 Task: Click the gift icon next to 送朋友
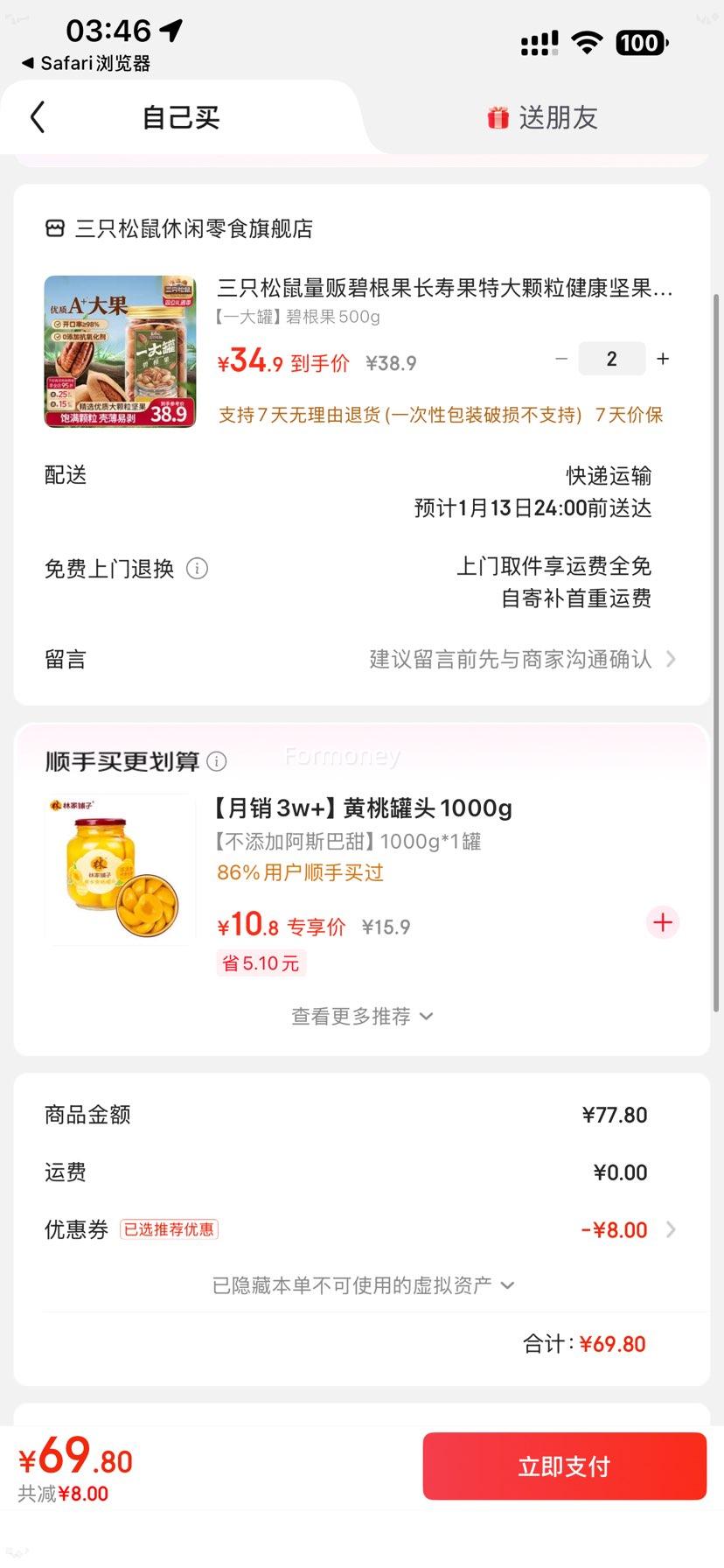point(497,117)
